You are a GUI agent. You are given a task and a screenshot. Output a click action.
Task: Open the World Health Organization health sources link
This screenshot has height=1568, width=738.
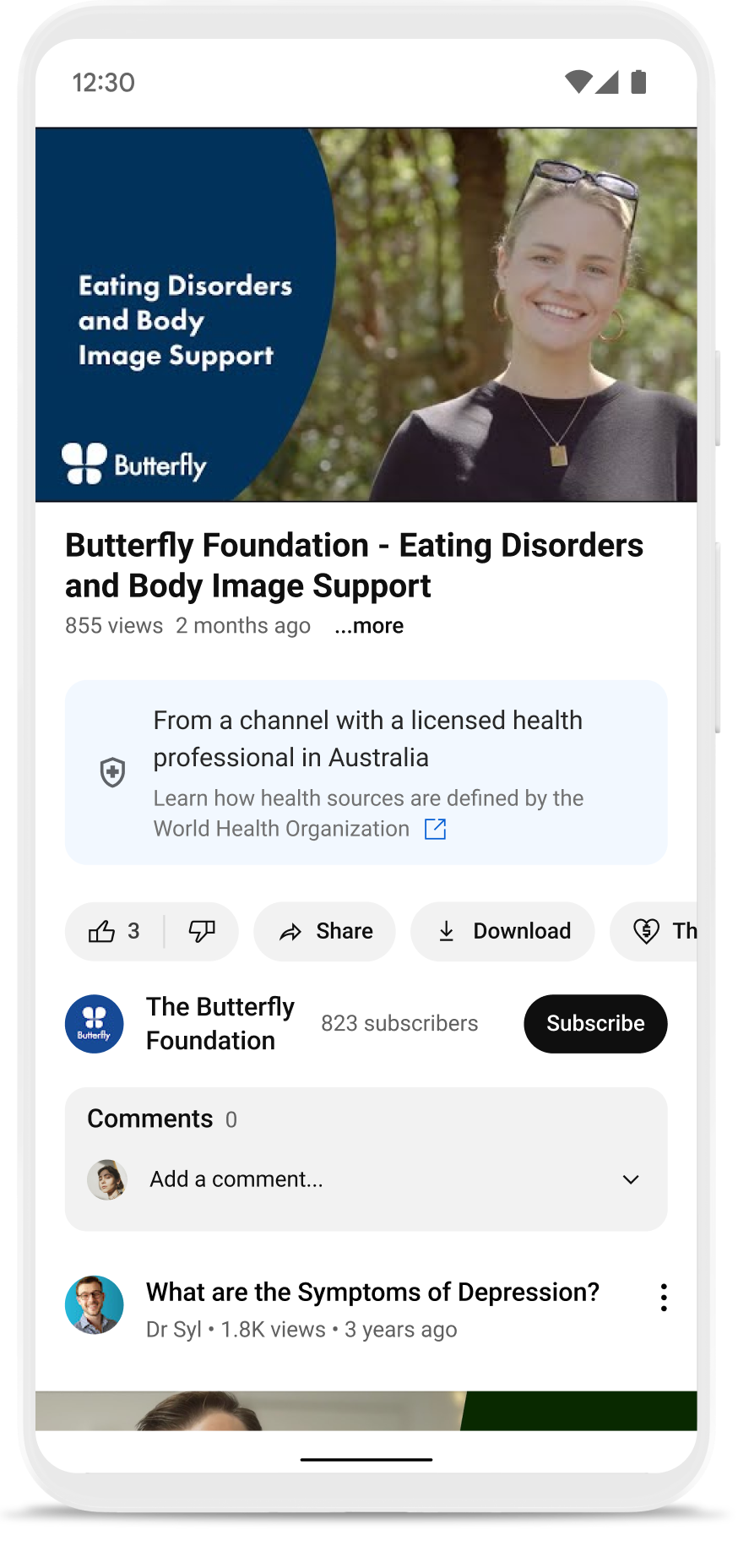(434, 829)
